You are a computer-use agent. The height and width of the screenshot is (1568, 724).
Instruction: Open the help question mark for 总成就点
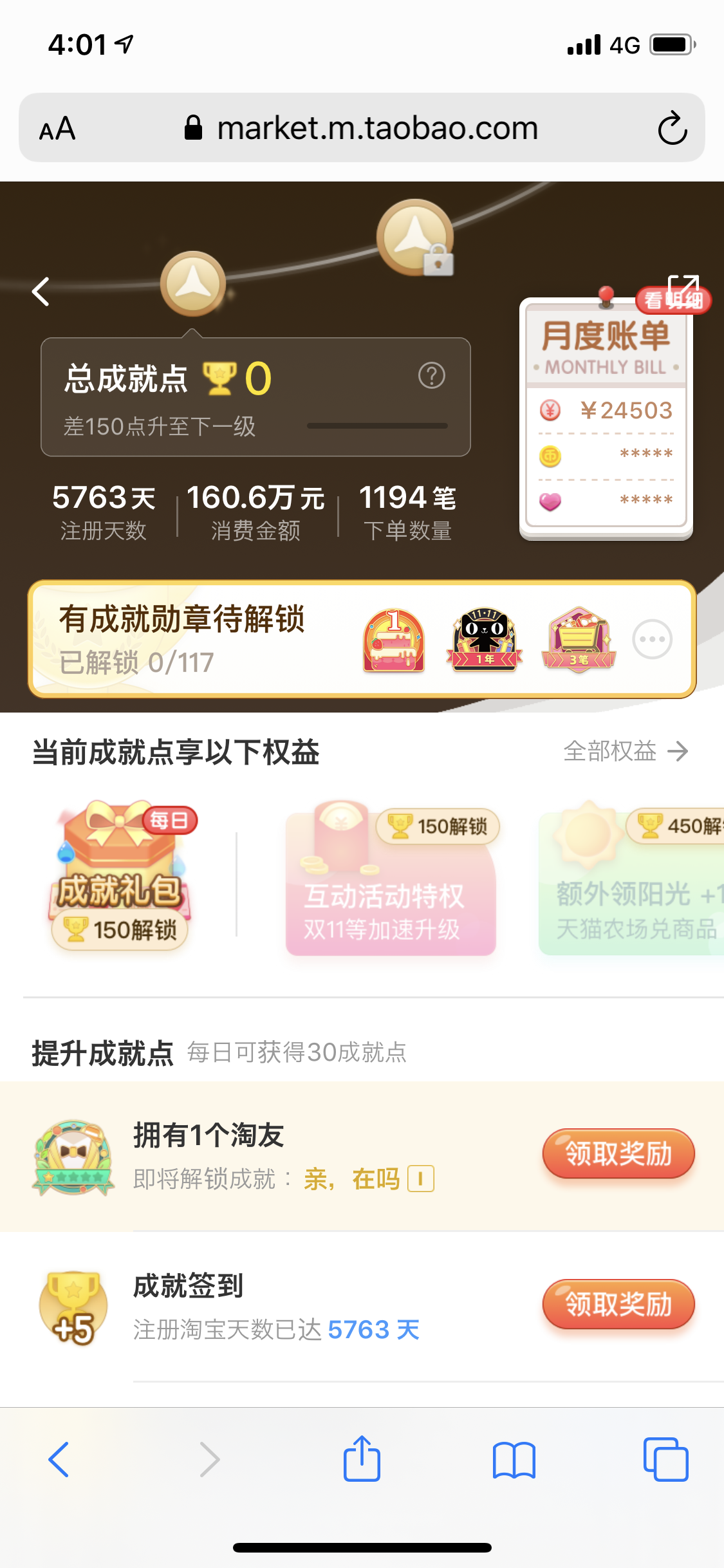[x=431, y=375]
